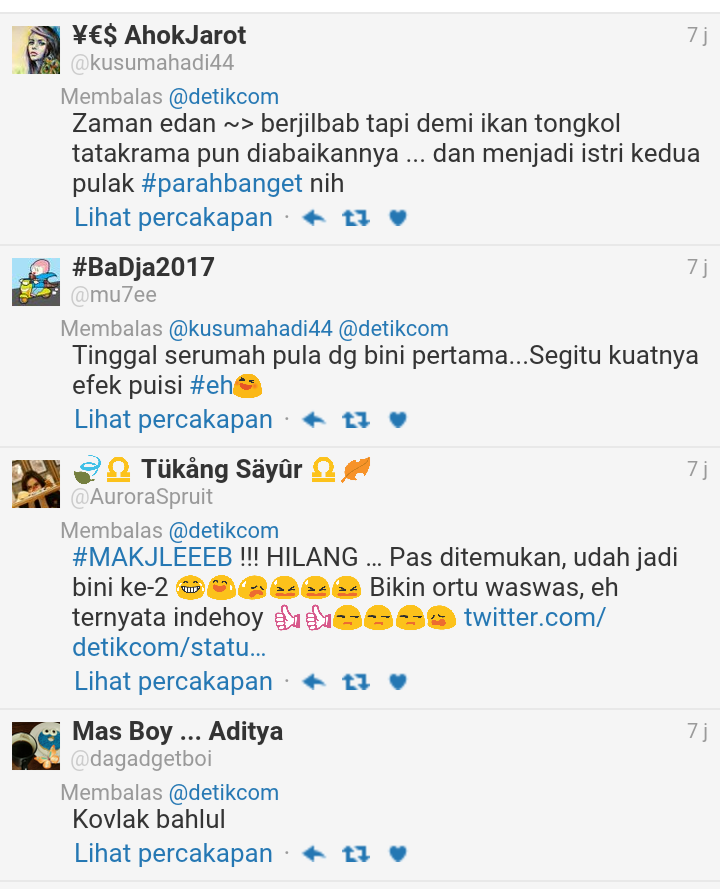
Task: Retweet AhokJarot's tweet
Action: point(356,218)
